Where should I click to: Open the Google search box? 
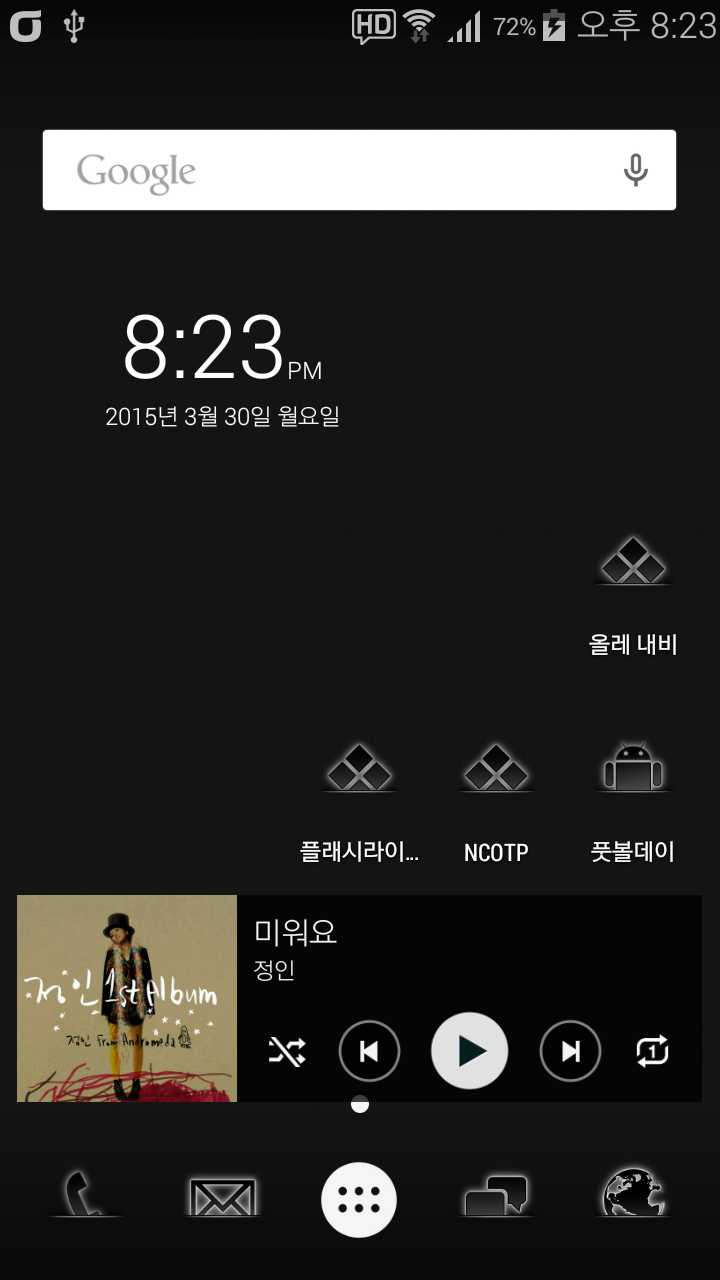[x=330, y=170]
